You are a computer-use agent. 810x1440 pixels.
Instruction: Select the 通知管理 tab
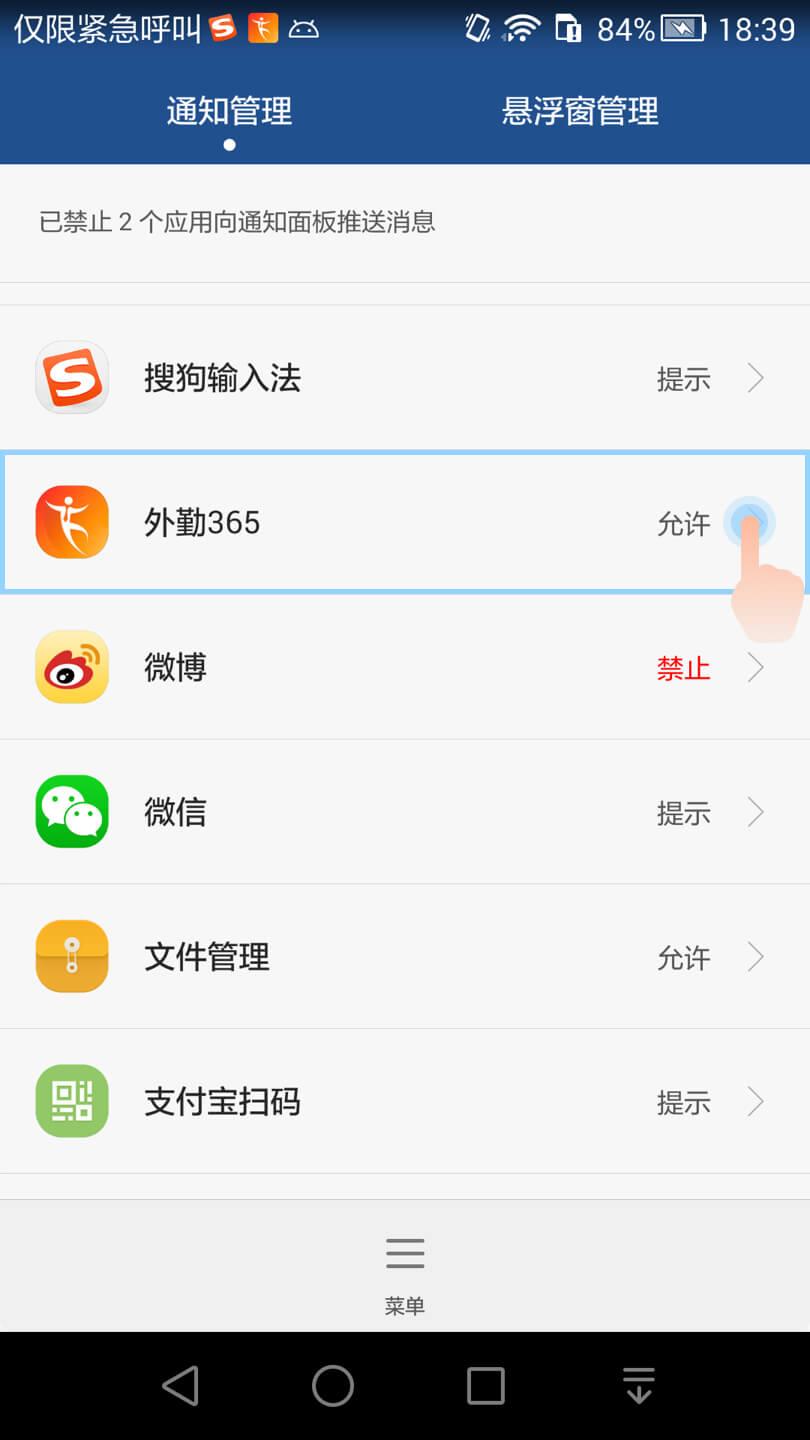[x=229, y=111]
